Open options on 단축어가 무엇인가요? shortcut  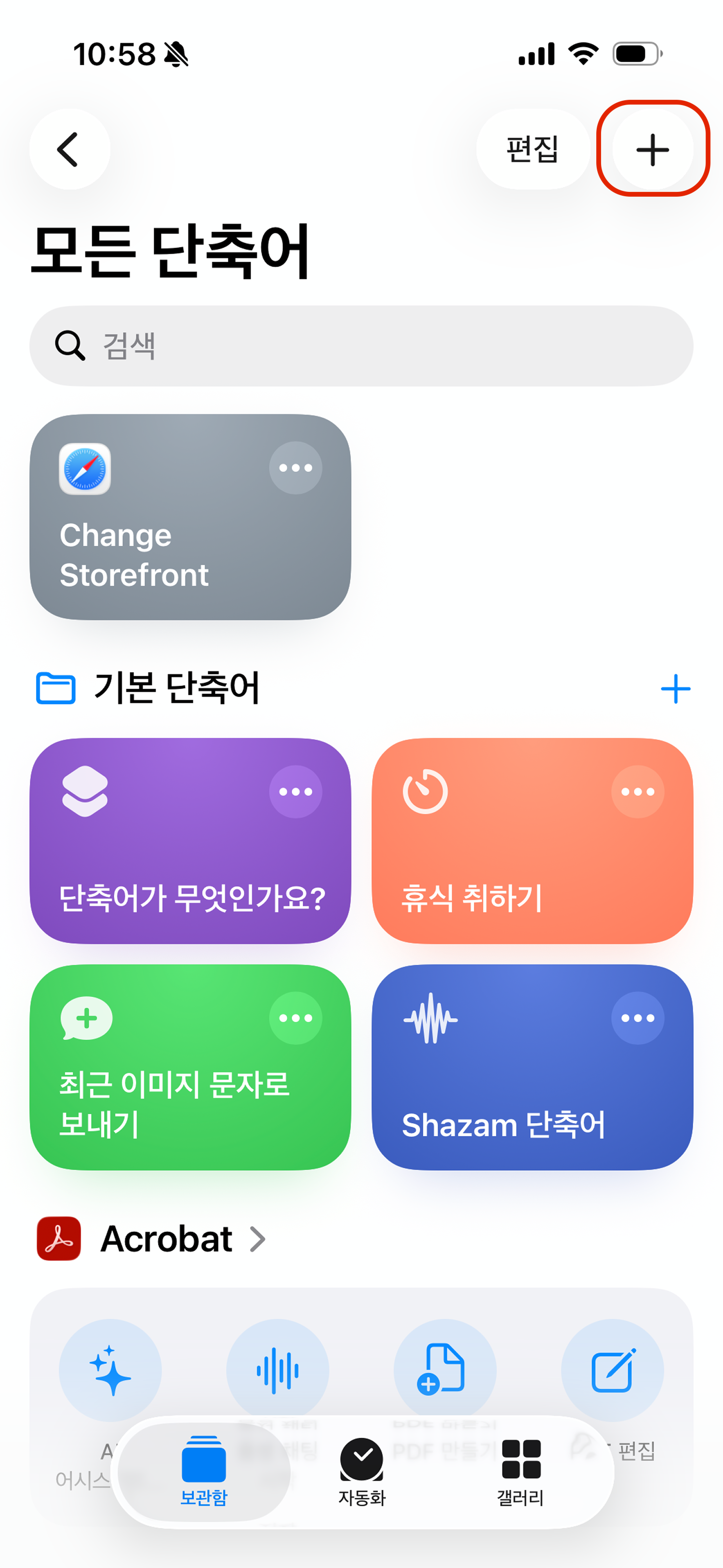295,791
